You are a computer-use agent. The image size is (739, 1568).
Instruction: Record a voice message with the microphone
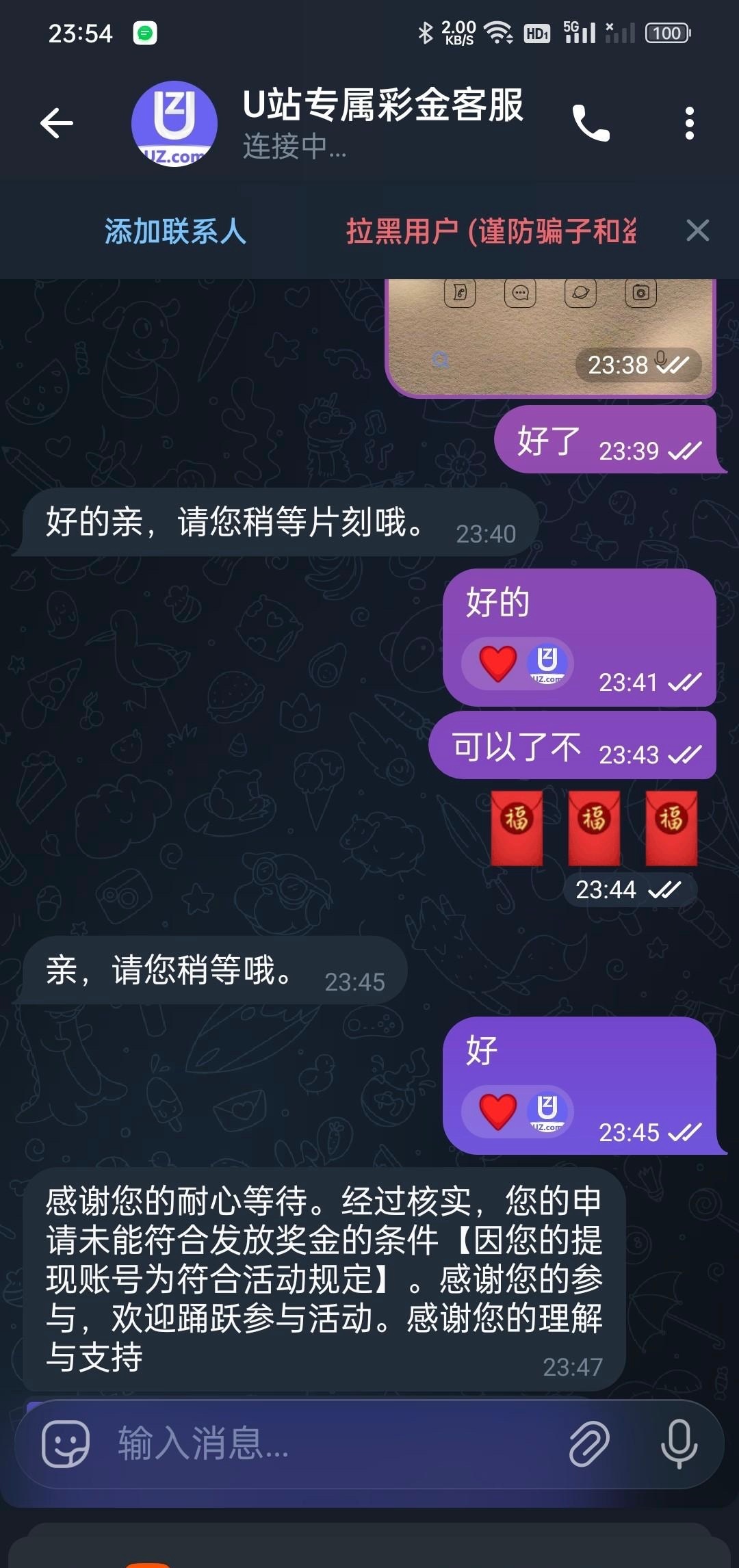click(679, 1443)
